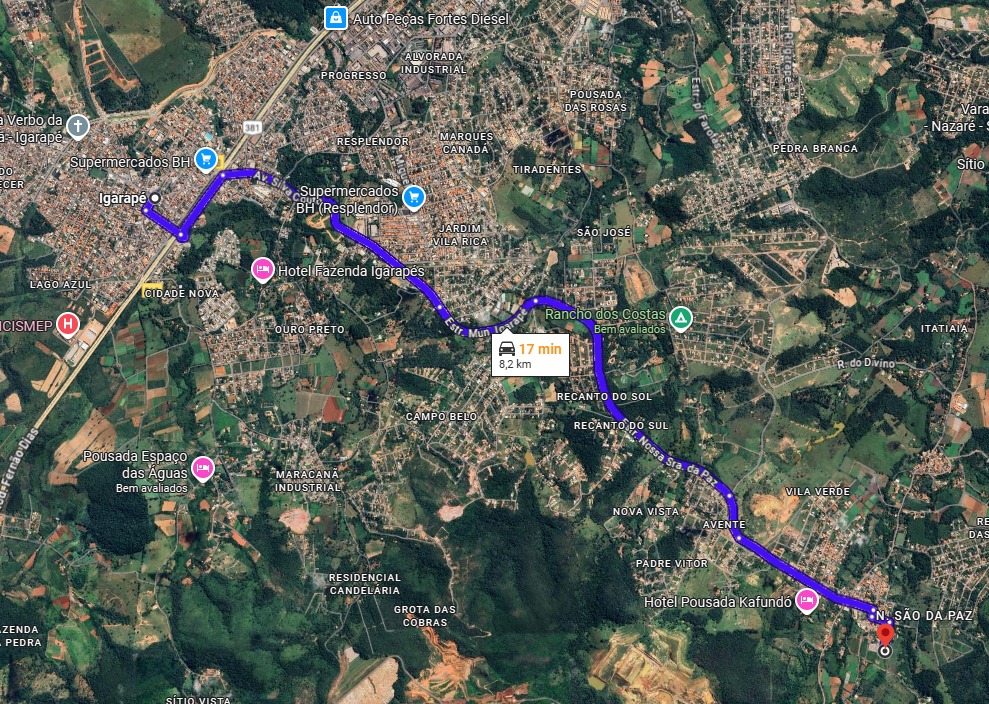Open the Hotel Pousada Kafundó marker

pos(807,600)
